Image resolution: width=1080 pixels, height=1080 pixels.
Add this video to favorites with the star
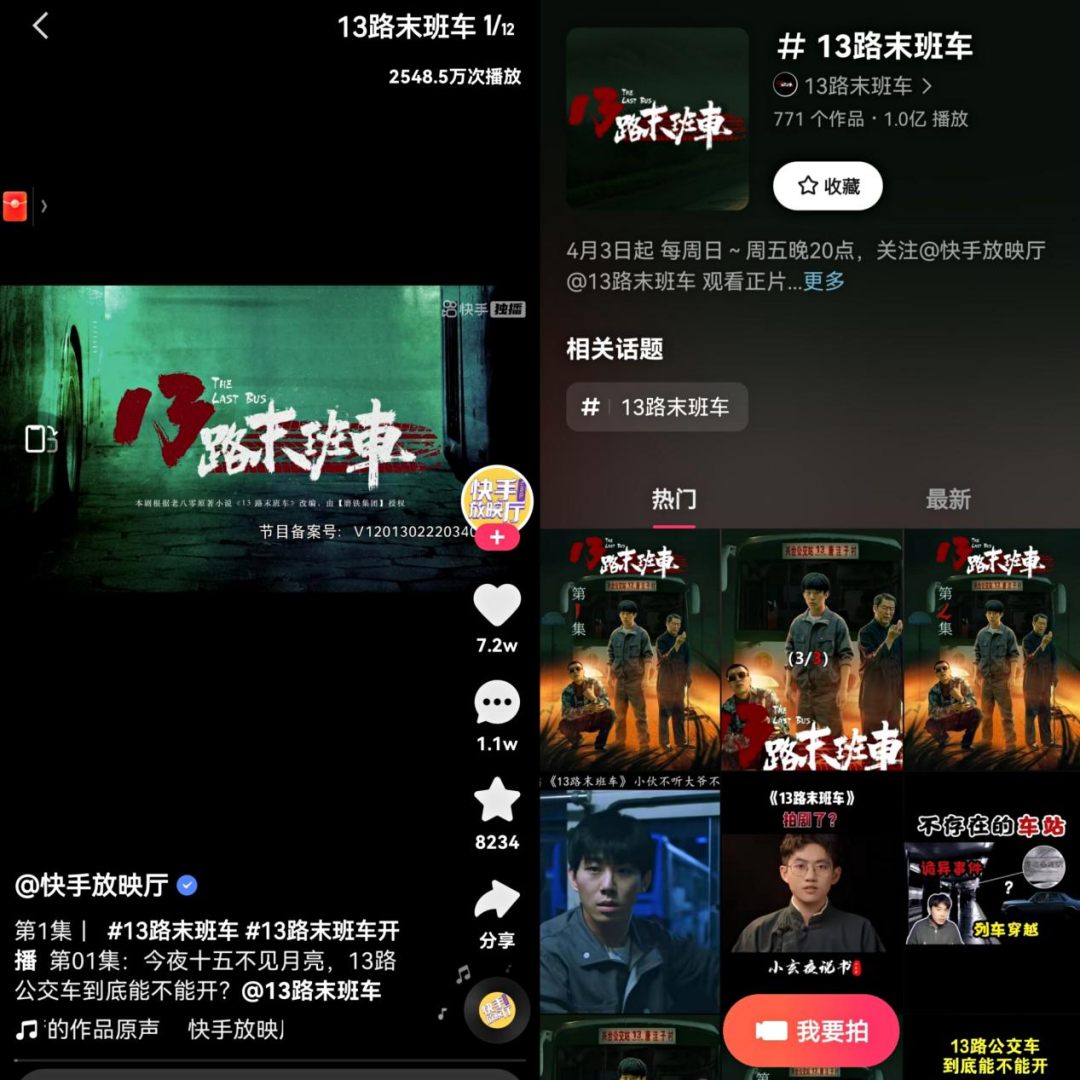(x=497, y=802)
